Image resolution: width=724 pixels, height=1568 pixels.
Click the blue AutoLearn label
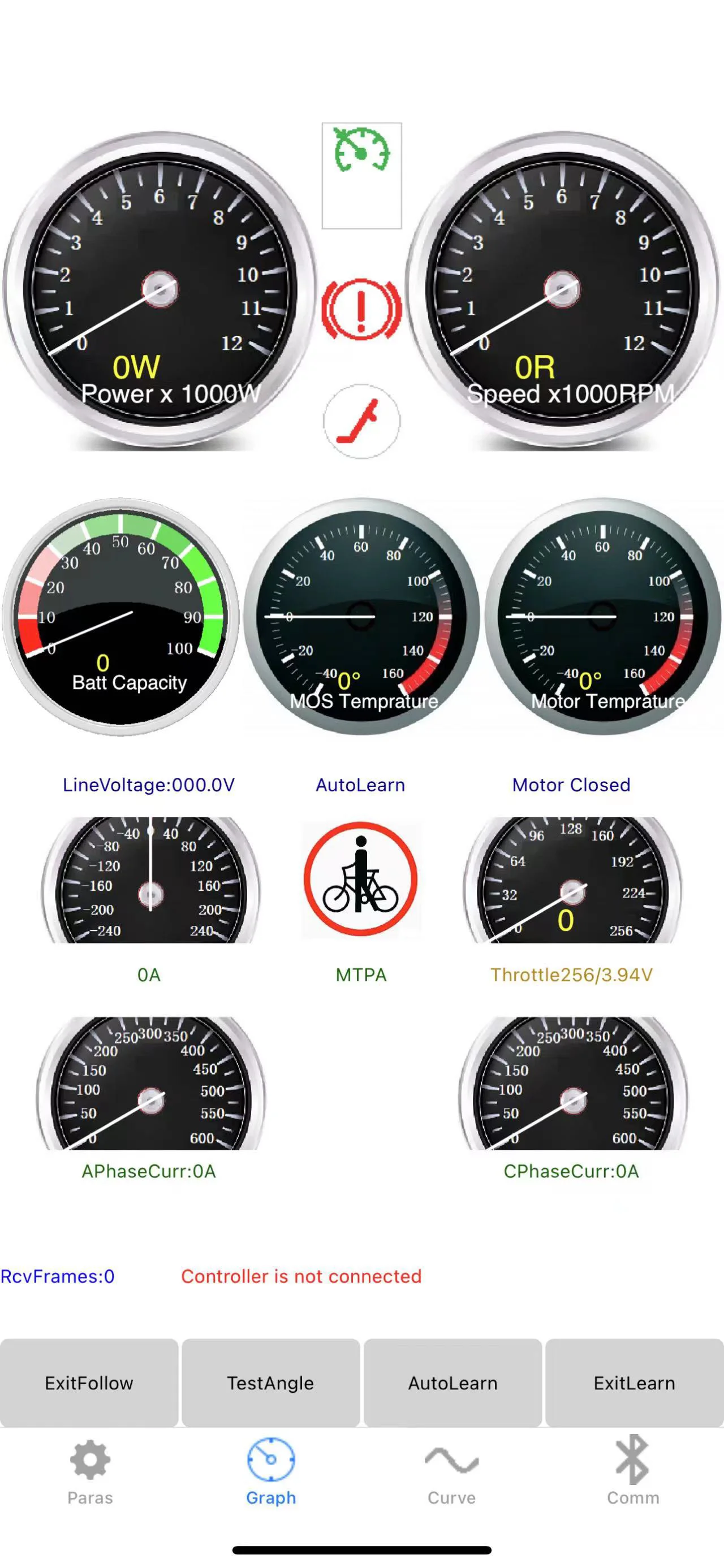coord(360,785)
